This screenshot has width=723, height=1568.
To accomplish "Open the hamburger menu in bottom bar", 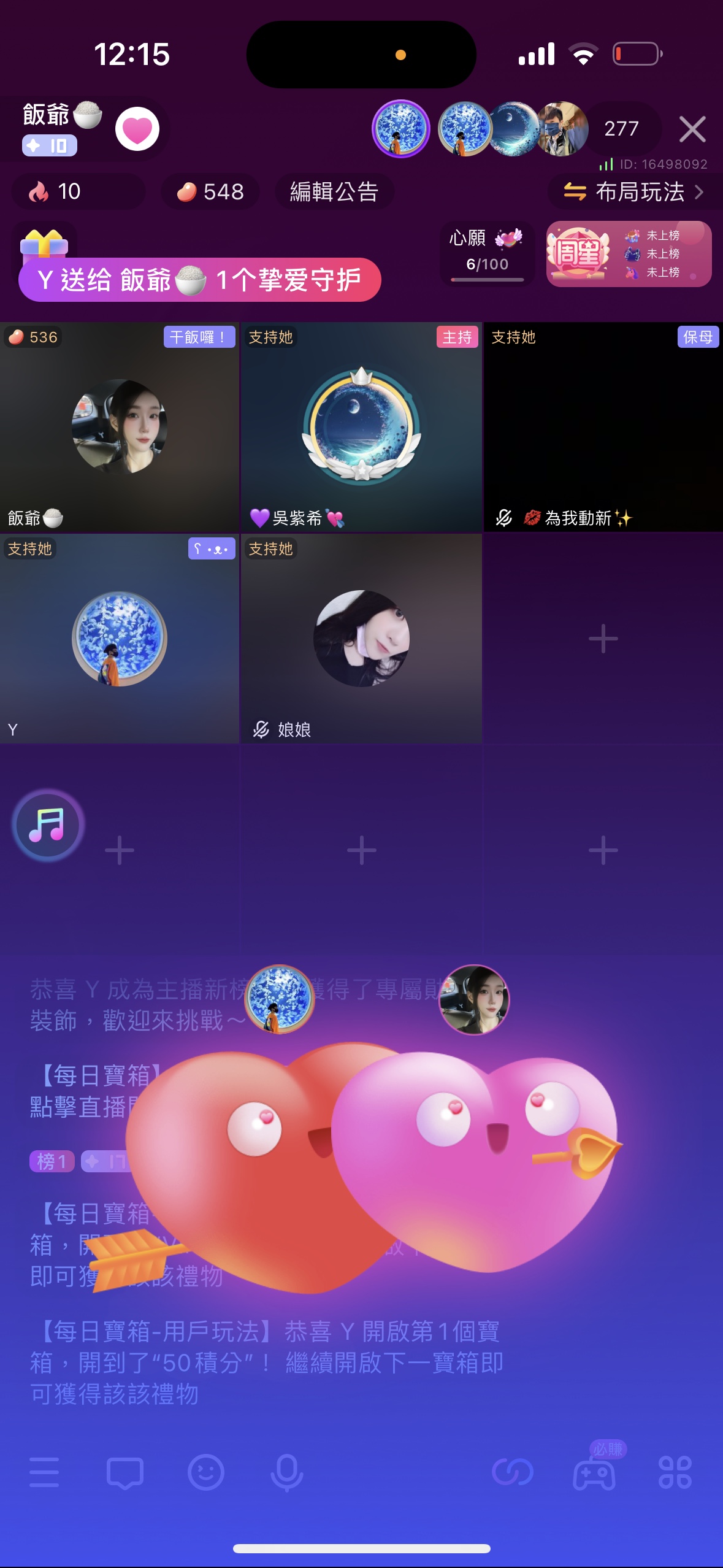I will tap(44, 1472).
